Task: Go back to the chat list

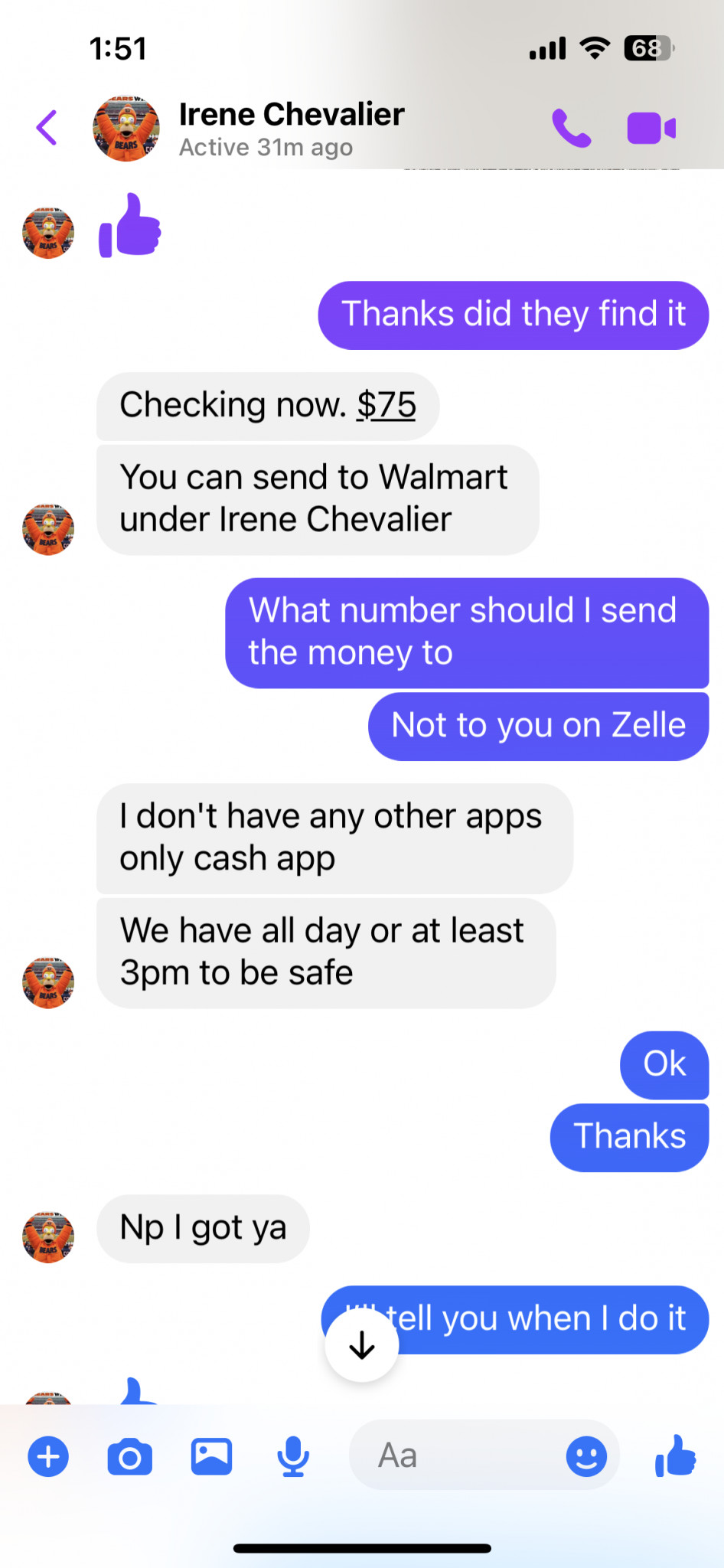Action: tap(47, 128)
